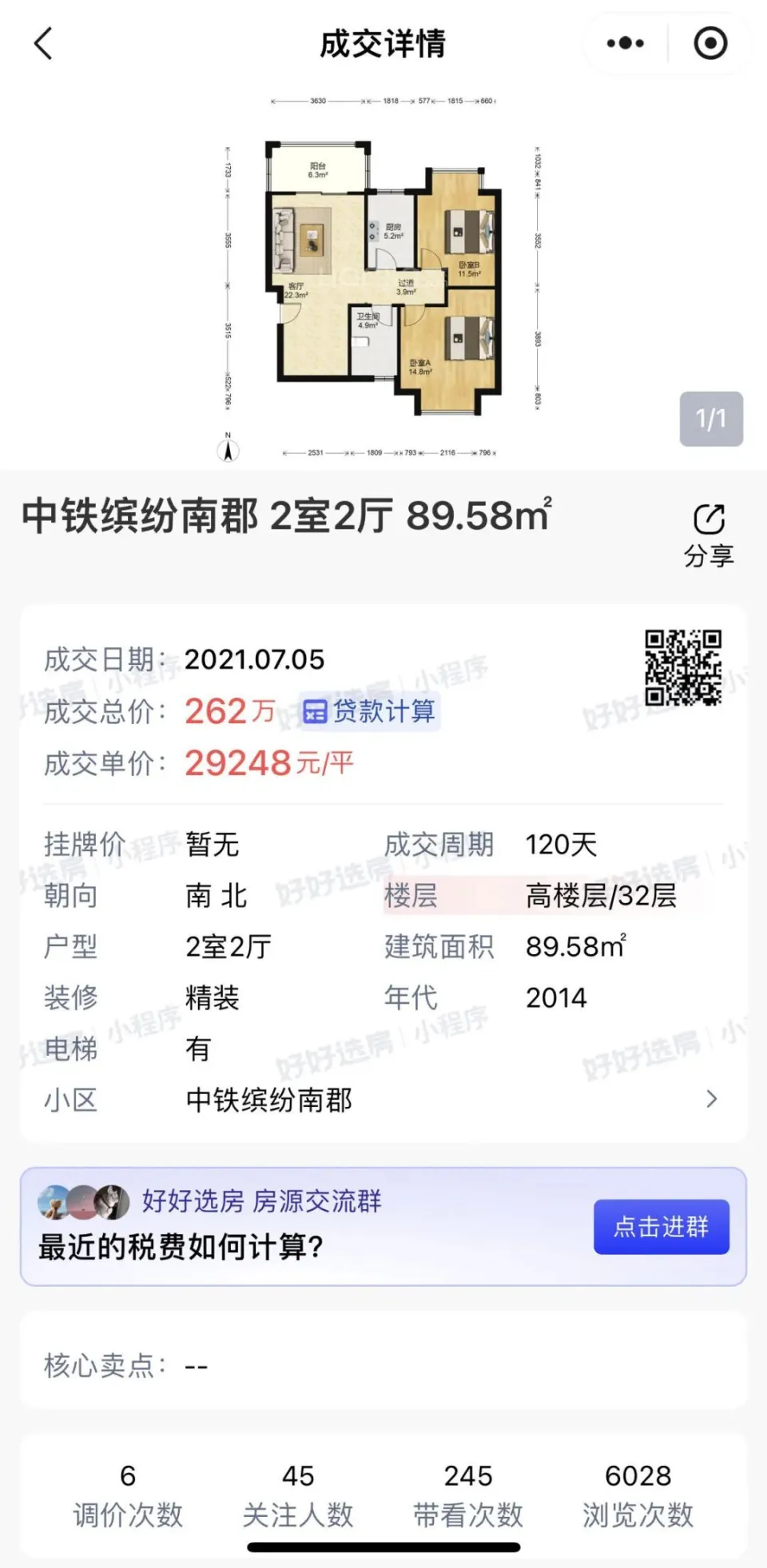The height and width of the screenshot is (1568, 767).
Task: Tap the highlighted 高楼层/32层 floor value
Action: 601,897
